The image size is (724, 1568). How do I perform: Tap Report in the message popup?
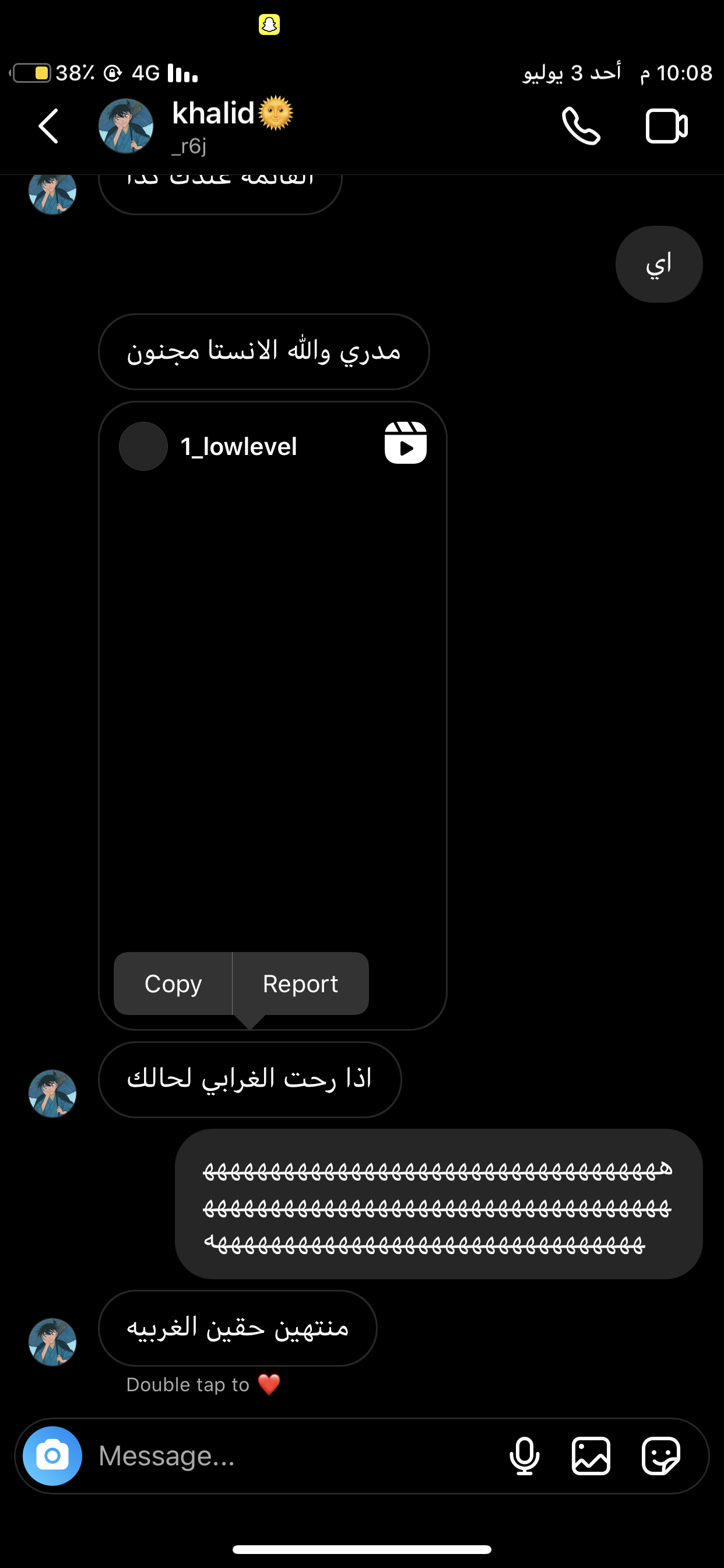pyautogui.click(x=301, y=984)
